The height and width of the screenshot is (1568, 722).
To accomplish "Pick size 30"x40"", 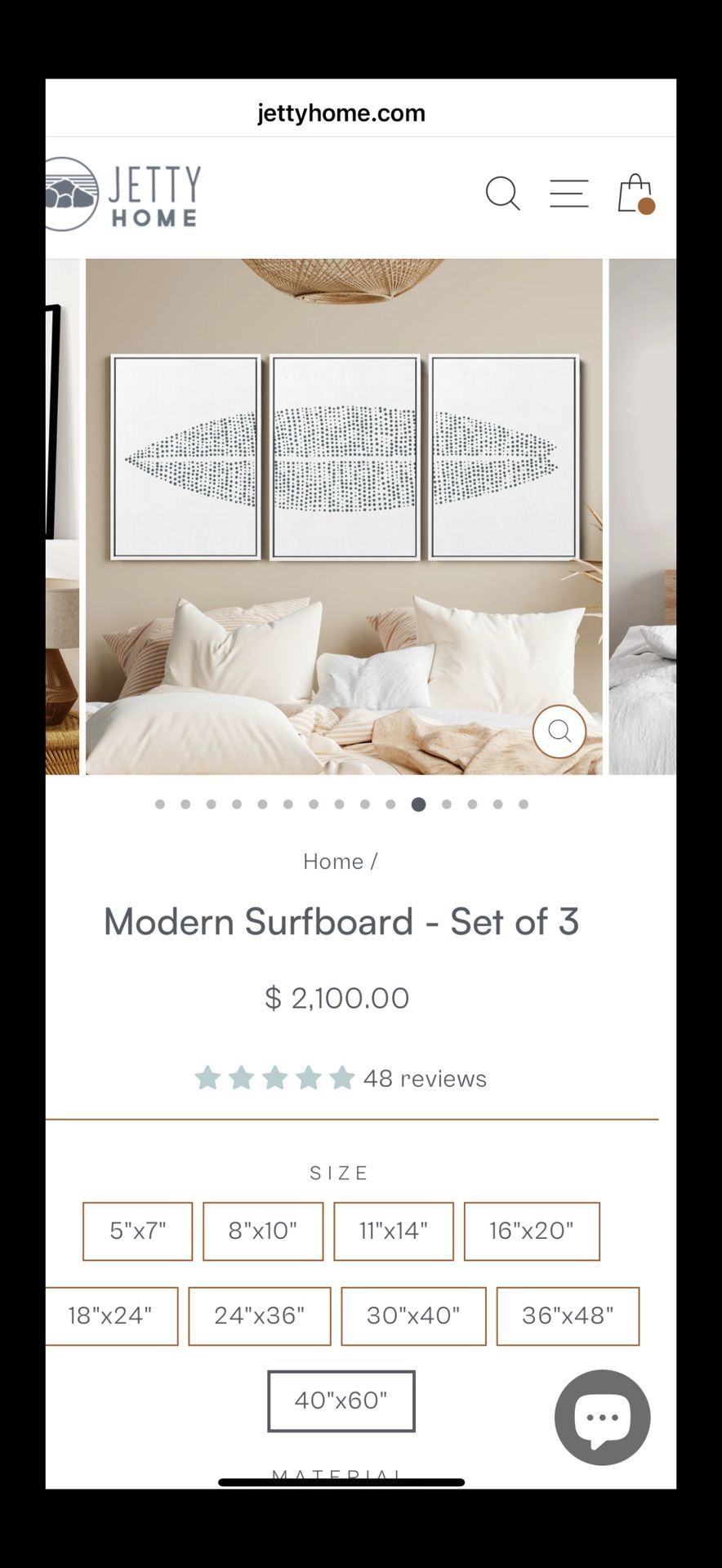I will pyautogui.click(x=413, y=1316).
